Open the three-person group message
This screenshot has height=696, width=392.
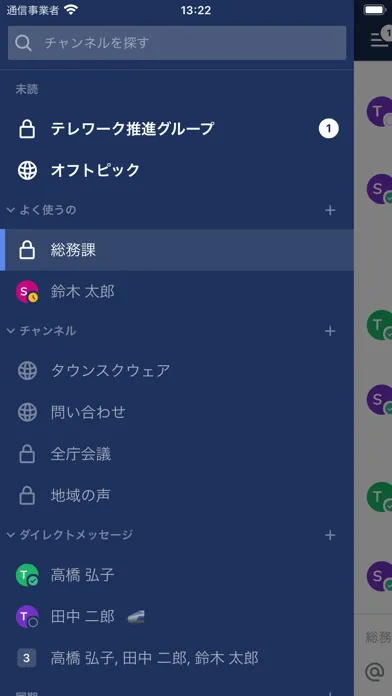[x=177, y=658]
